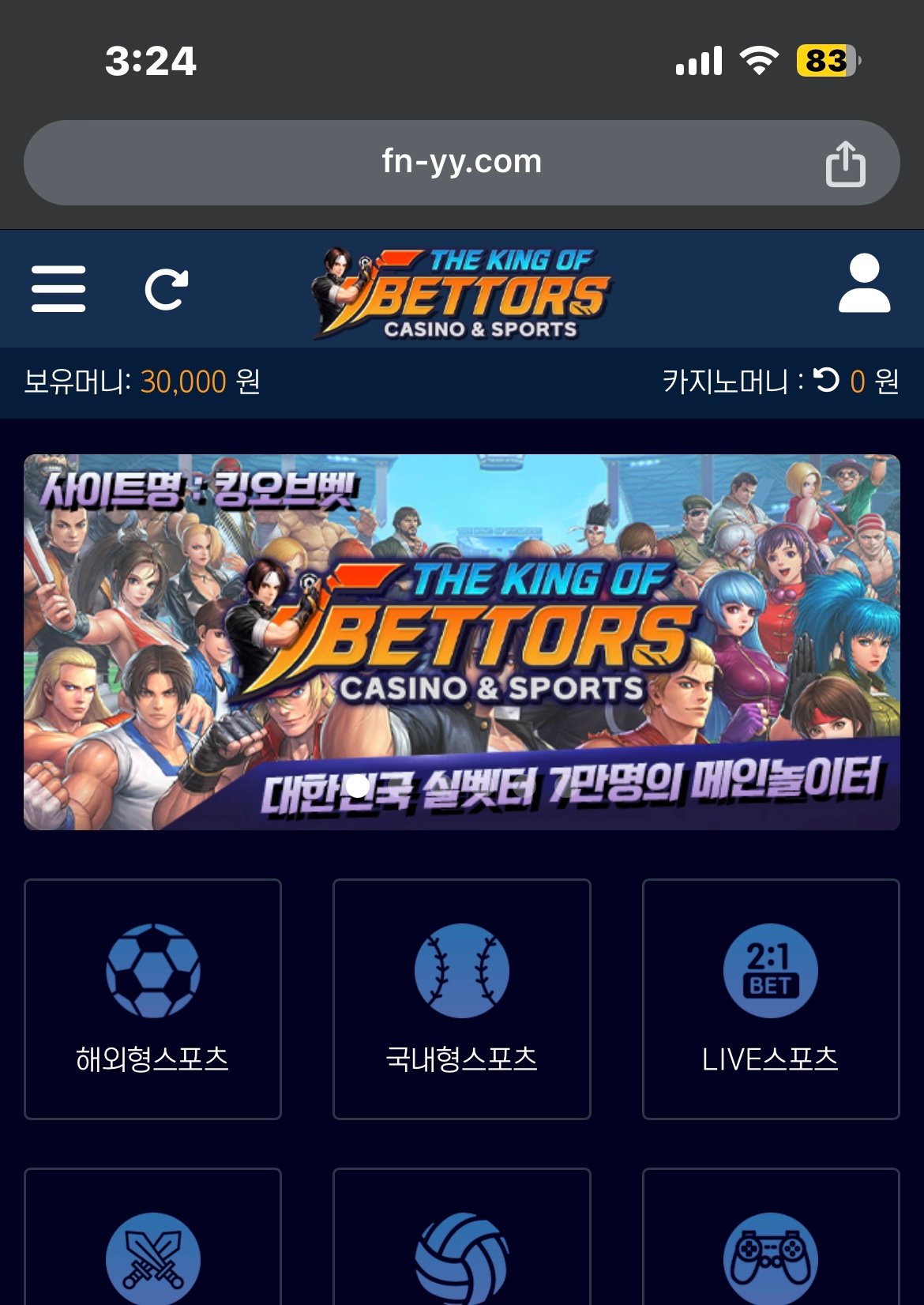Image resolution: width=924 pixels, height=1305 pixels.
Task: Open 국내형스포츠 category
Action: pyautogui.click(x=461, y=998)
